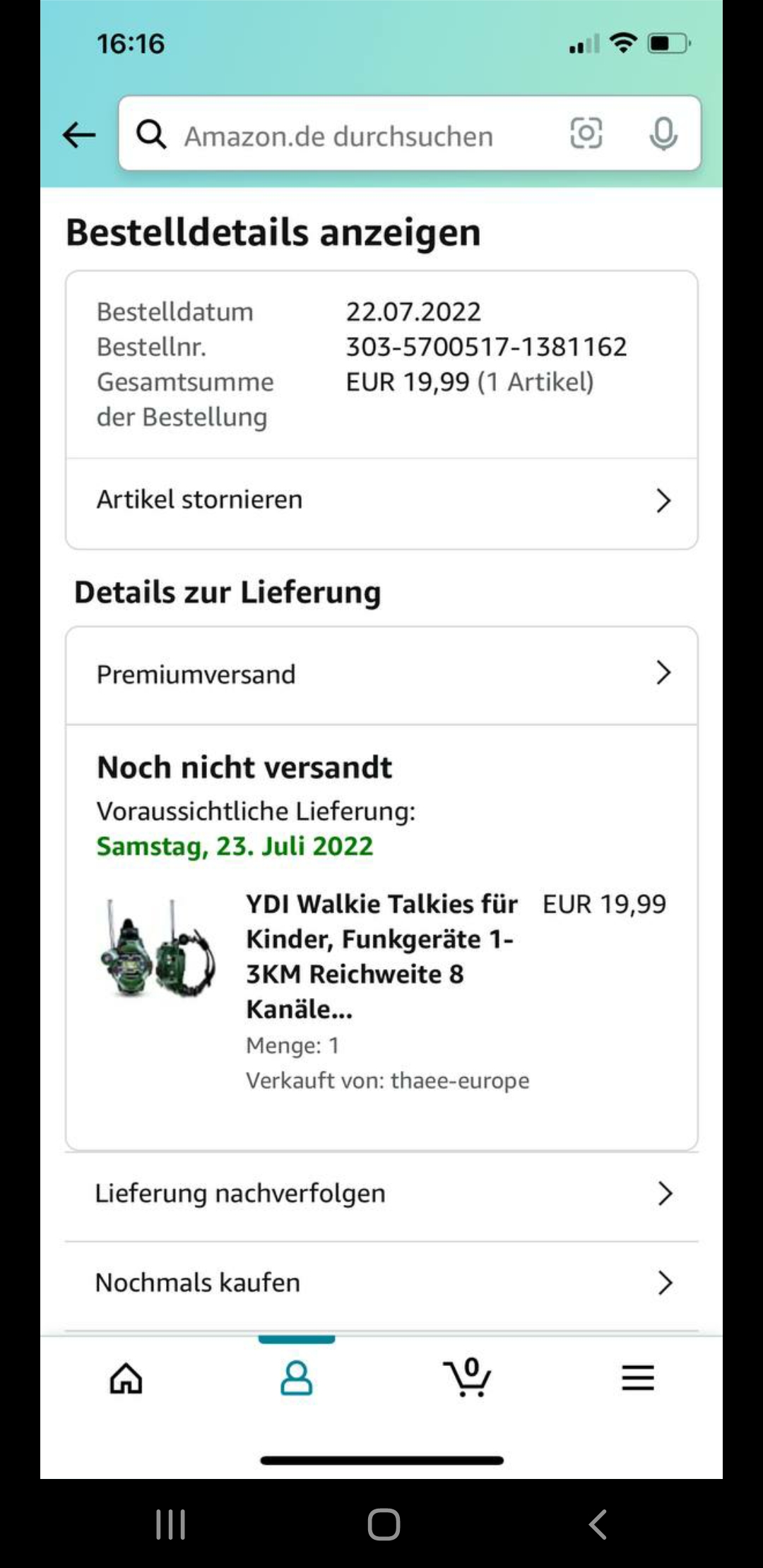
Task: Select Lieferung nachverfolgen
Action: [381, 1194]
